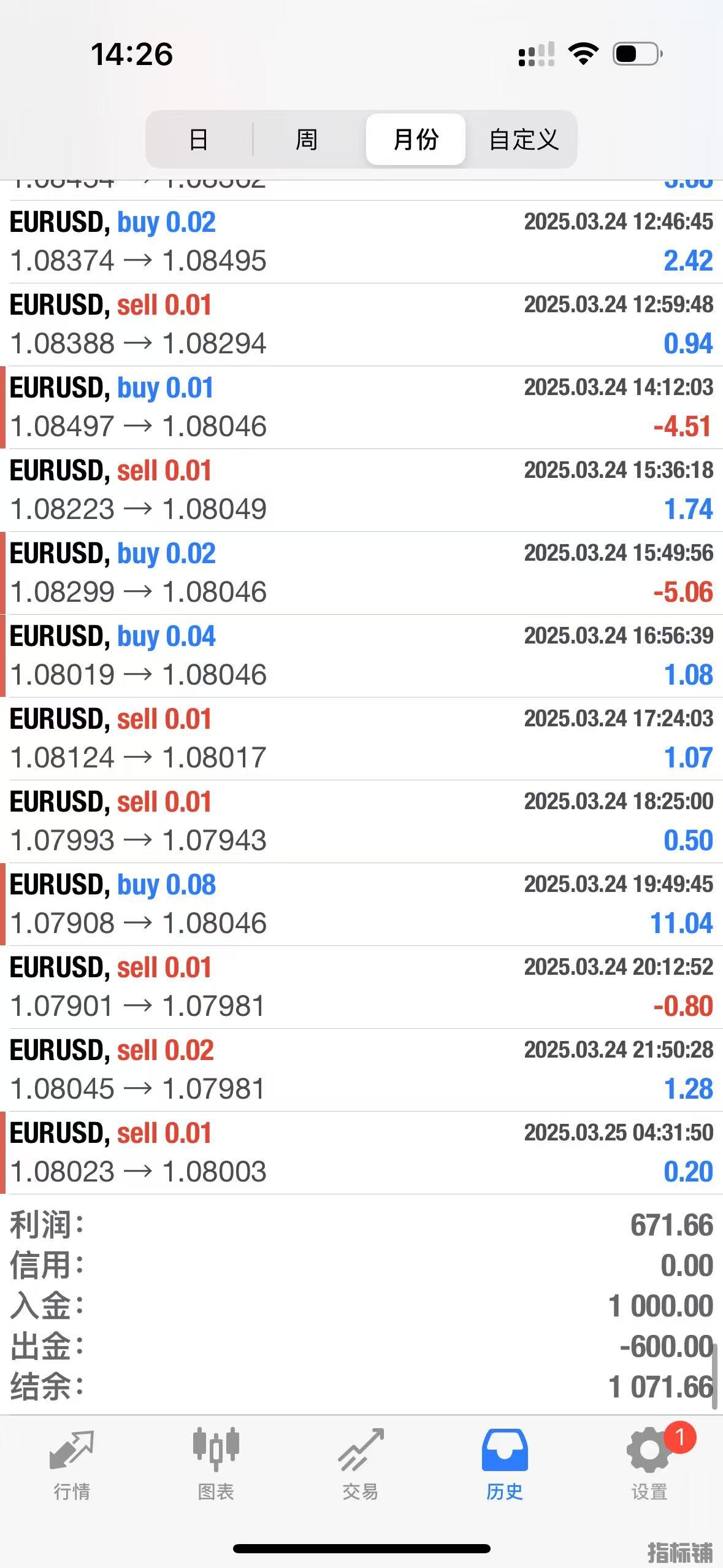
Task: Open the sell 0.01 trade at 18:25:00
Action: pos(361,821)
